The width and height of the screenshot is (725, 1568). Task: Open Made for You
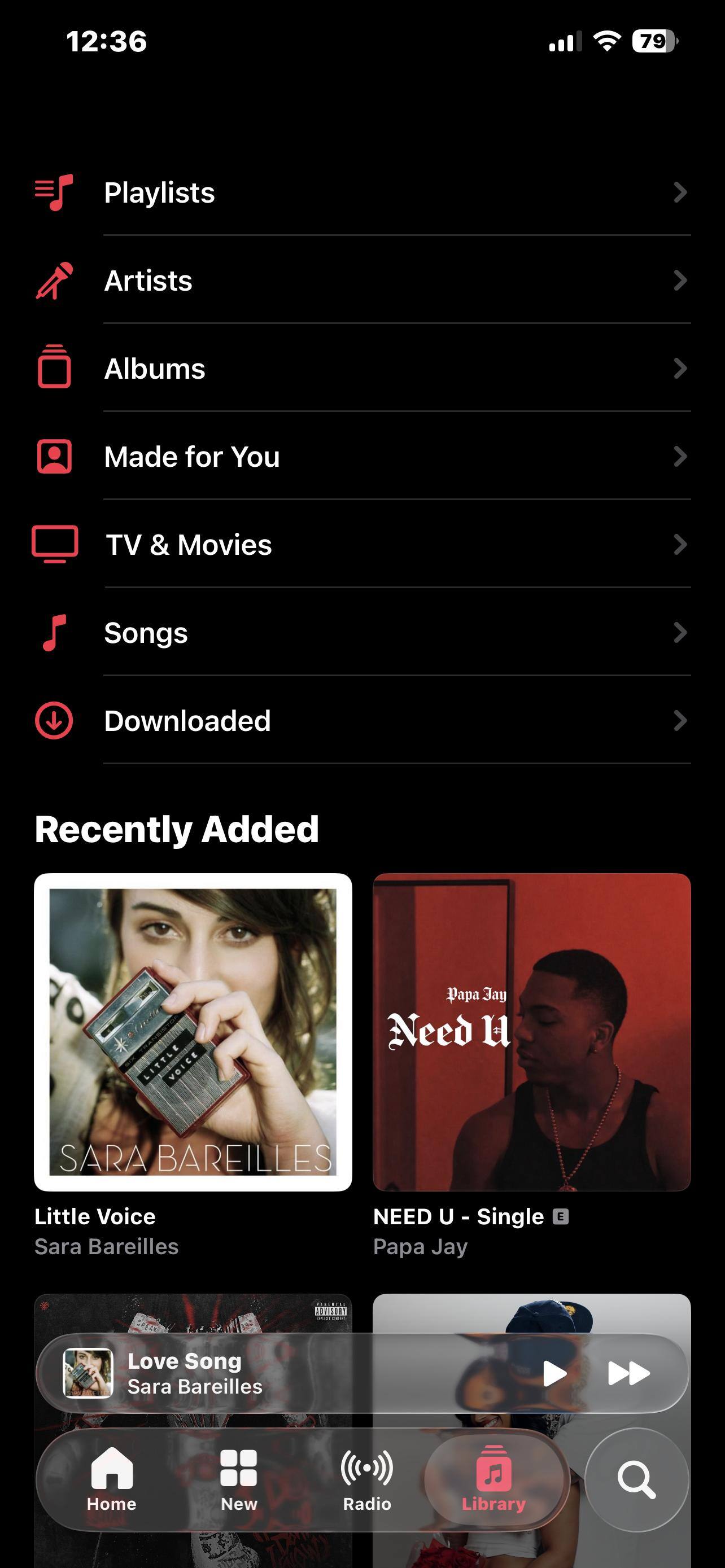click(x=361, y=457)
